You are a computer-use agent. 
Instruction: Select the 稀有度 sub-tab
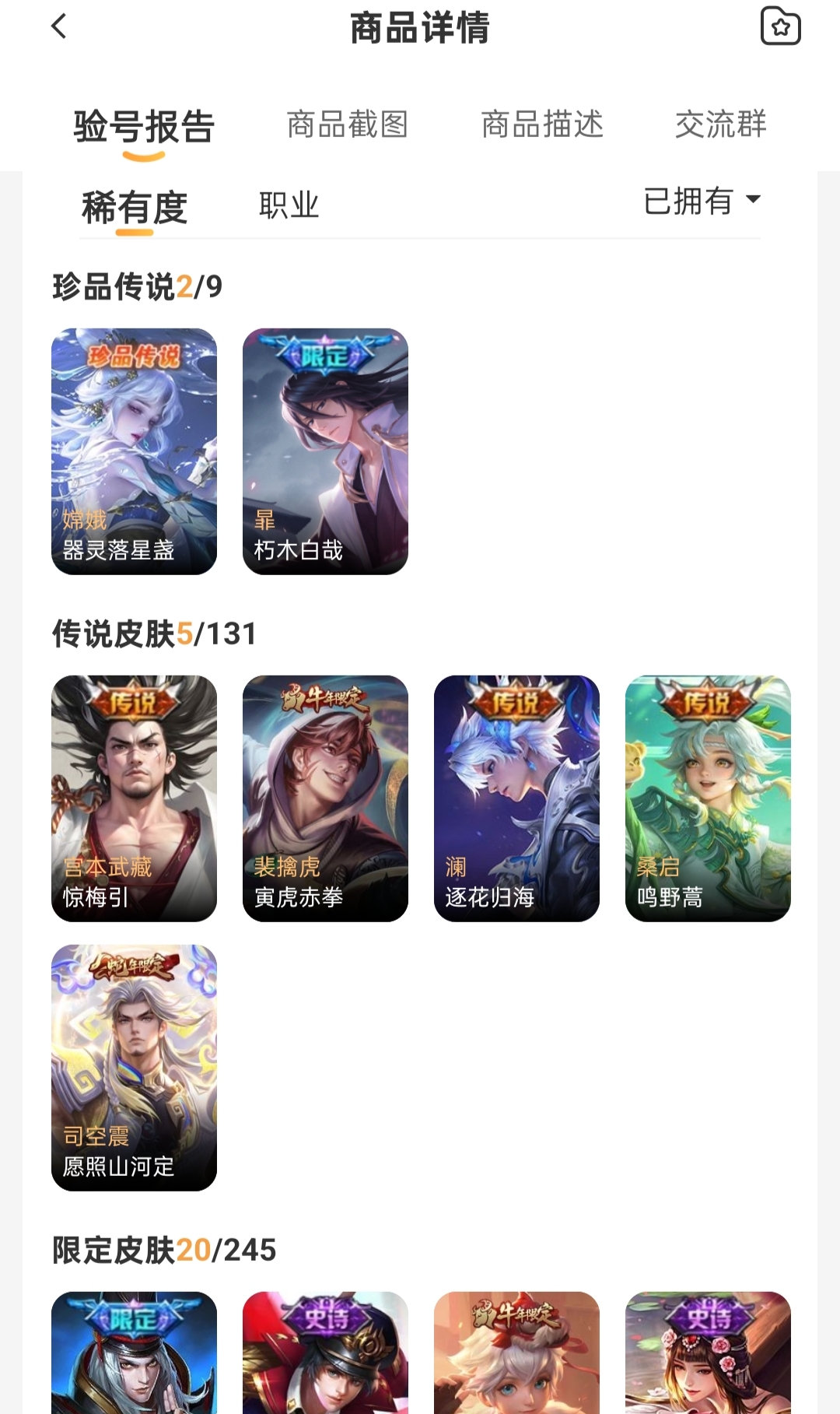point(135,207)
